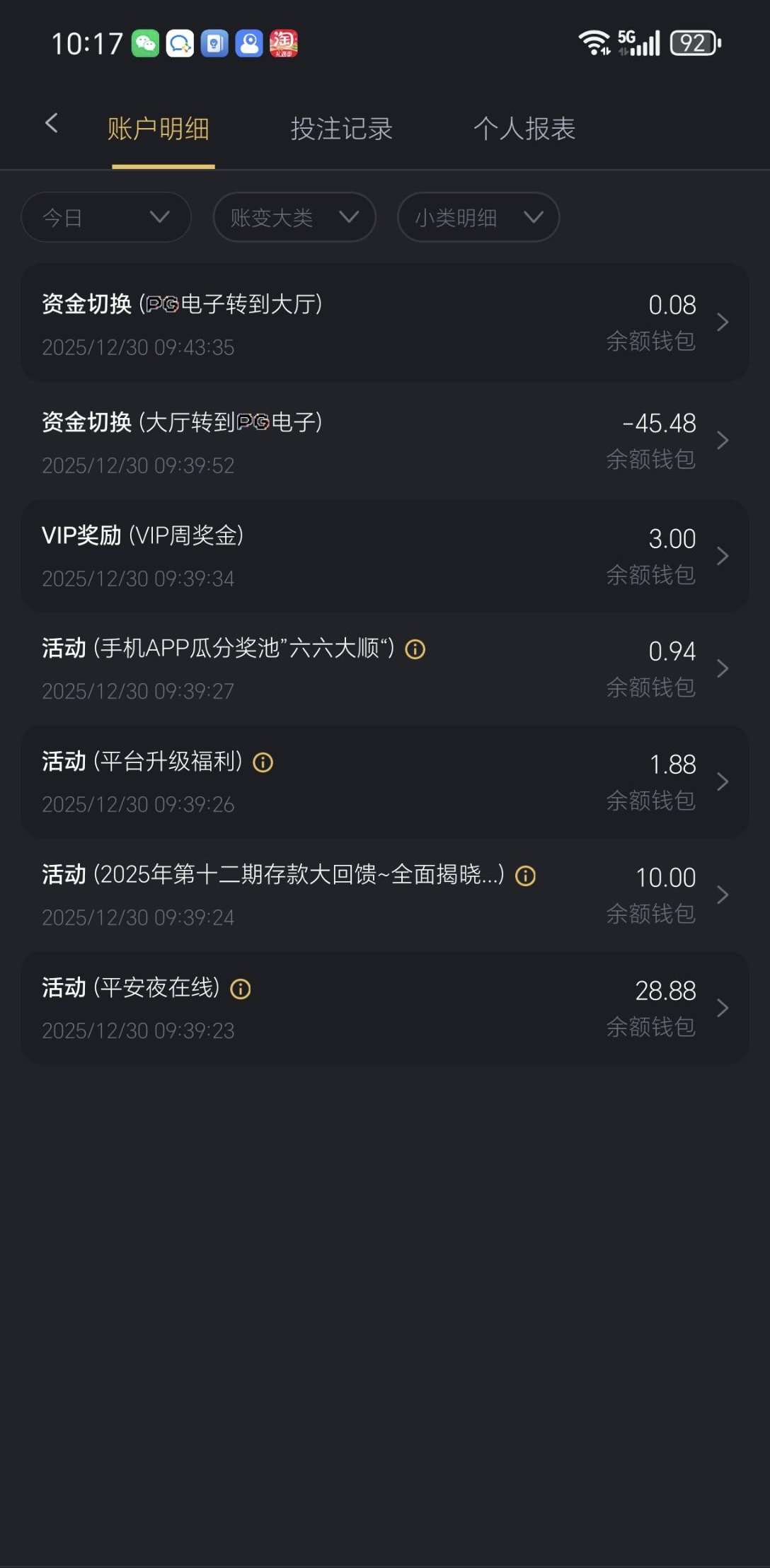Tap the info icon beside 平台升级福利
Screen dimensions: 770x1568
(263, 762)
